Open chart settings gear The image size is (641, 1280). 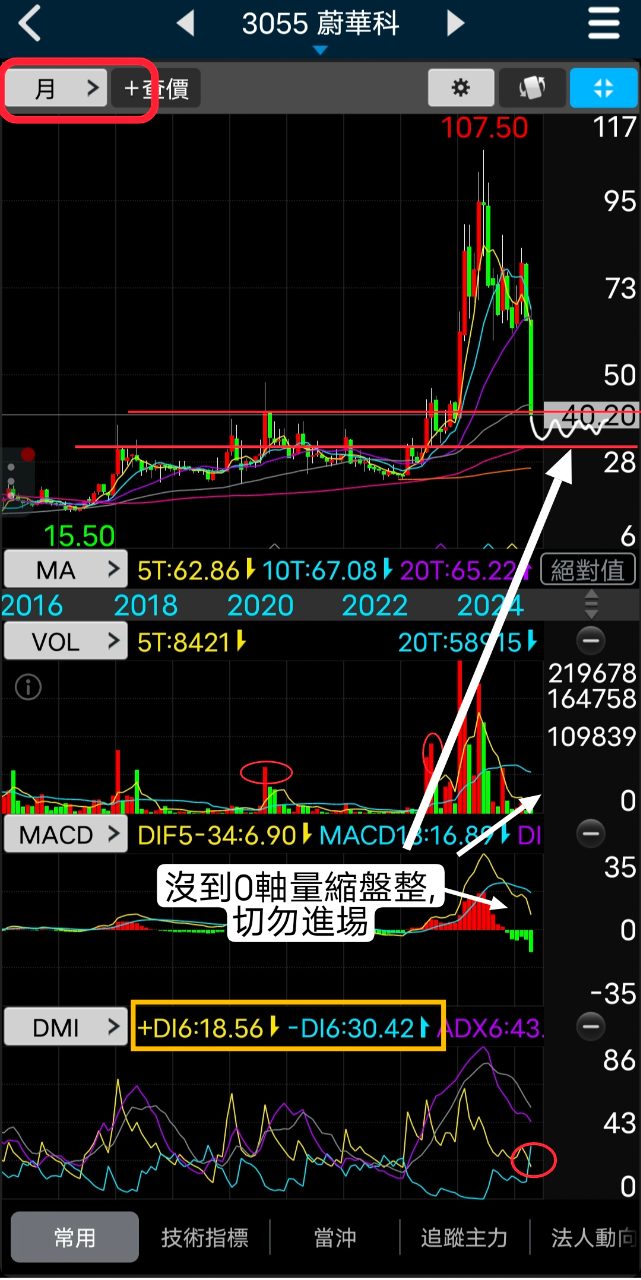point(461,88)
